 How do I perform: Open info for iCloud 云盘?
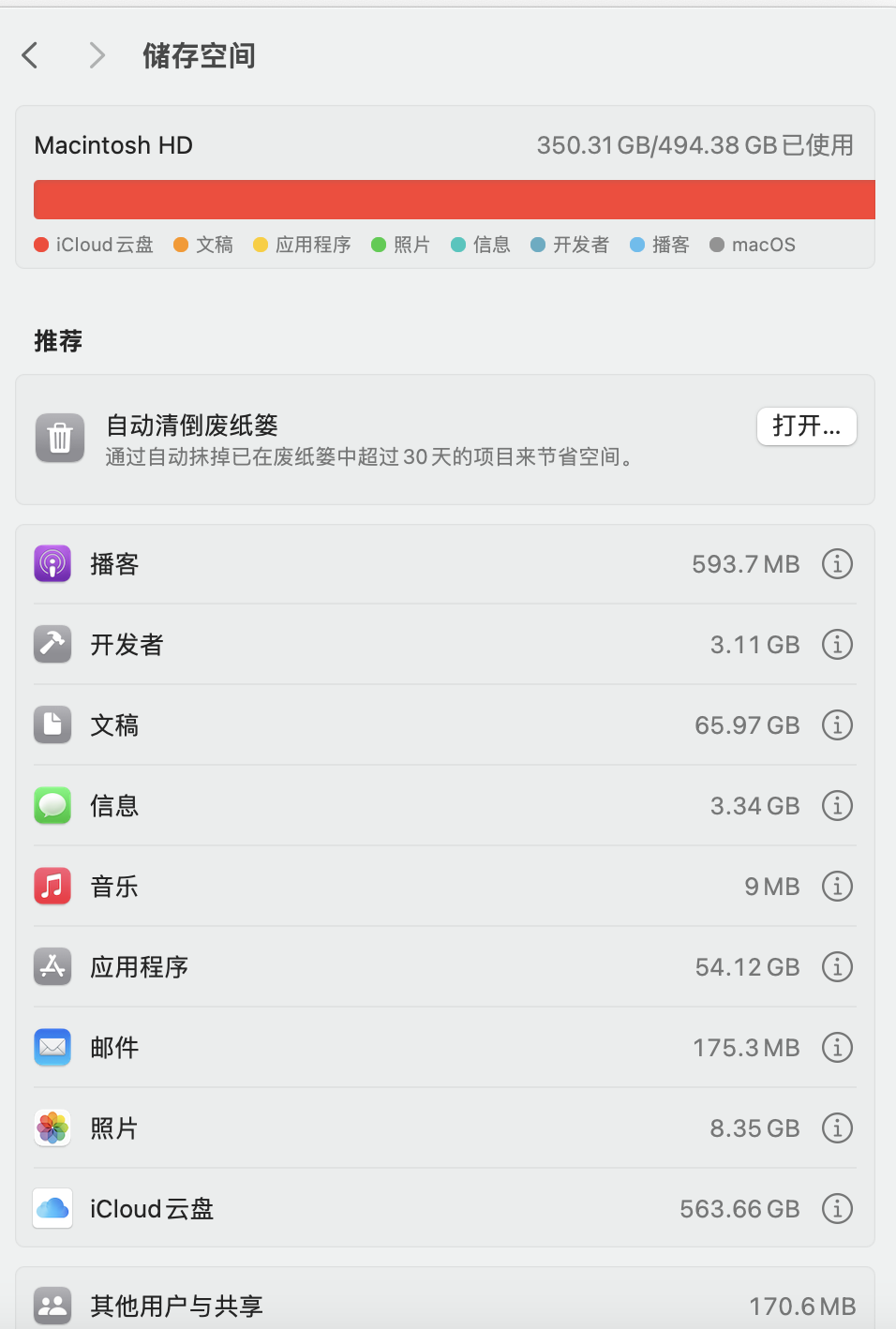(x=837, y=1209)
